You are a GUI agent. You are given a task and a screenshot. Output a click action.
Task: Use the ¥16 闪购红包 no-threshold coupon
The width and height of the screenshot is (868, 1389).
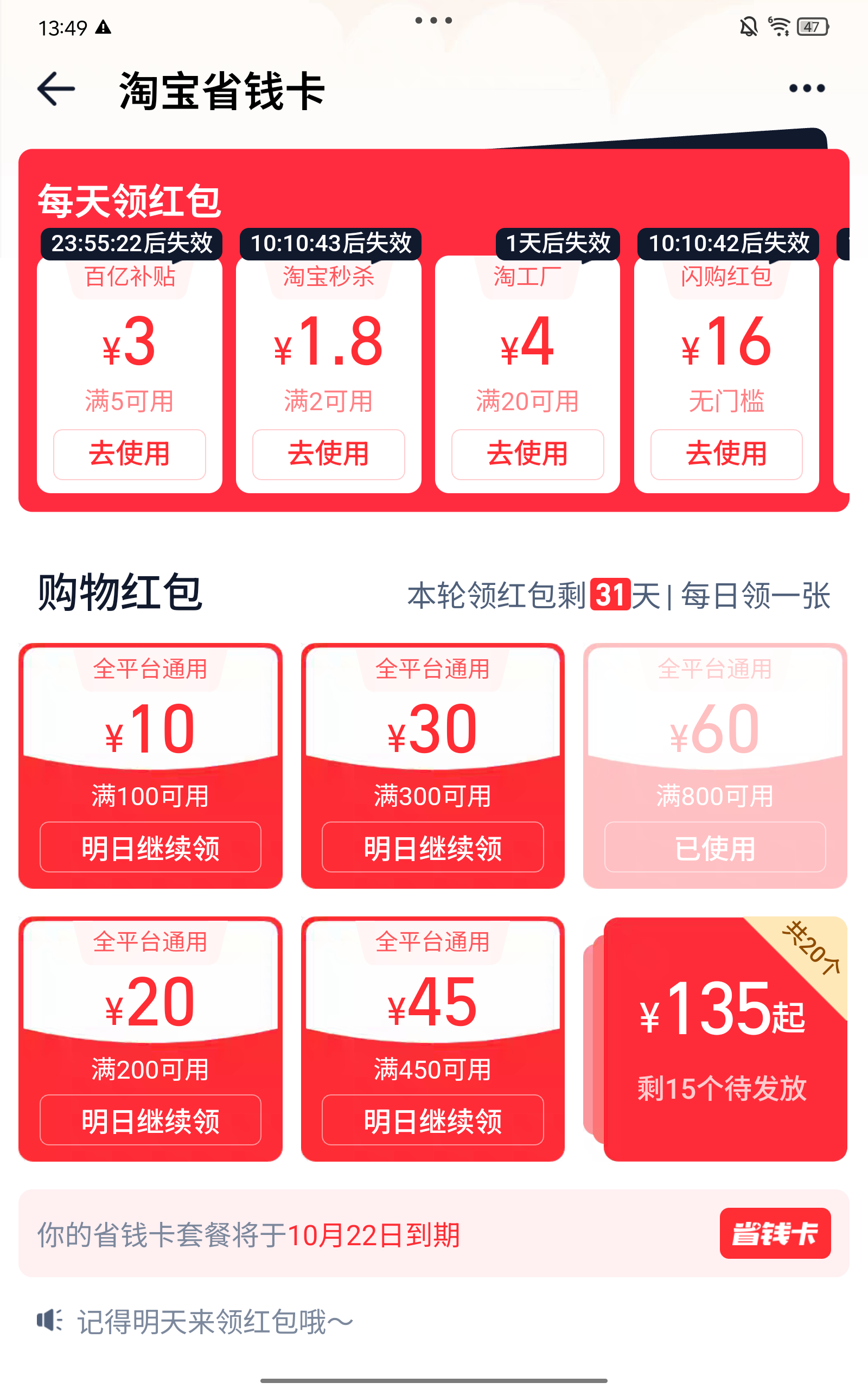(x=726, y=454)
